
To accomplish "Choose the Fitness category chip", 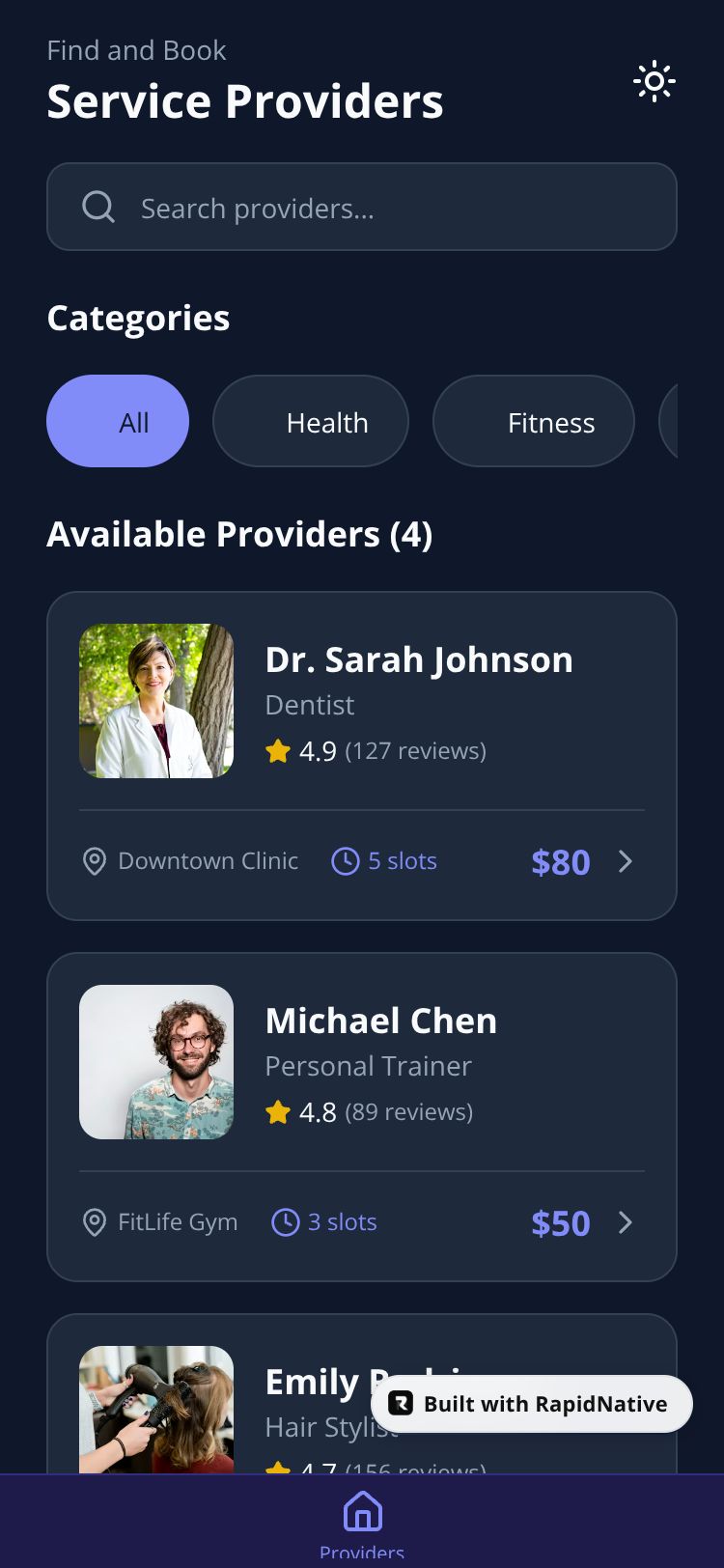I will pyautogui.click(x=534, y=422).
